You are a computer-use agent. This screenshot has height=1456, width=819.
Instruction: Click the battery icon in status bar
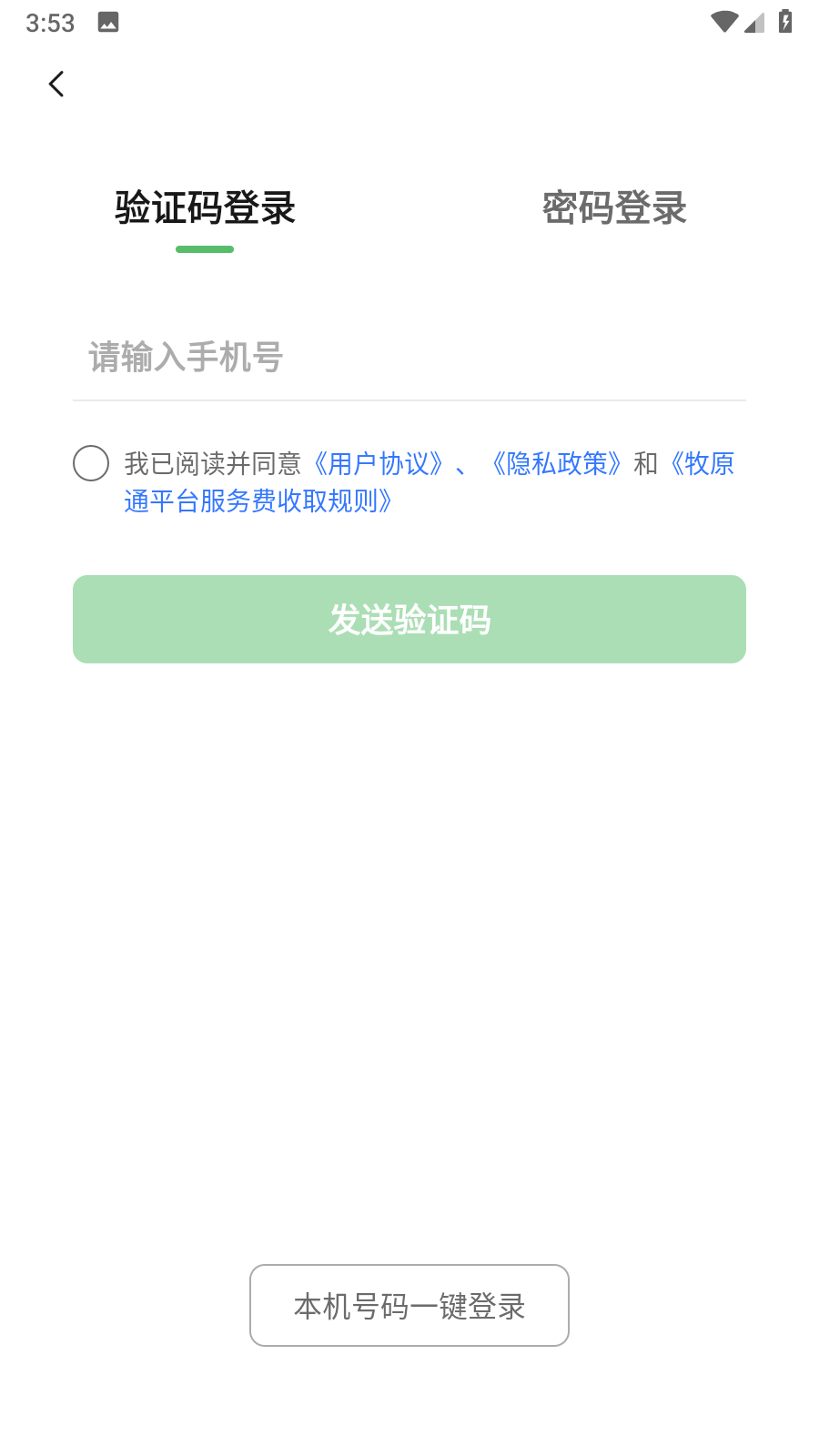click(786, 20)
